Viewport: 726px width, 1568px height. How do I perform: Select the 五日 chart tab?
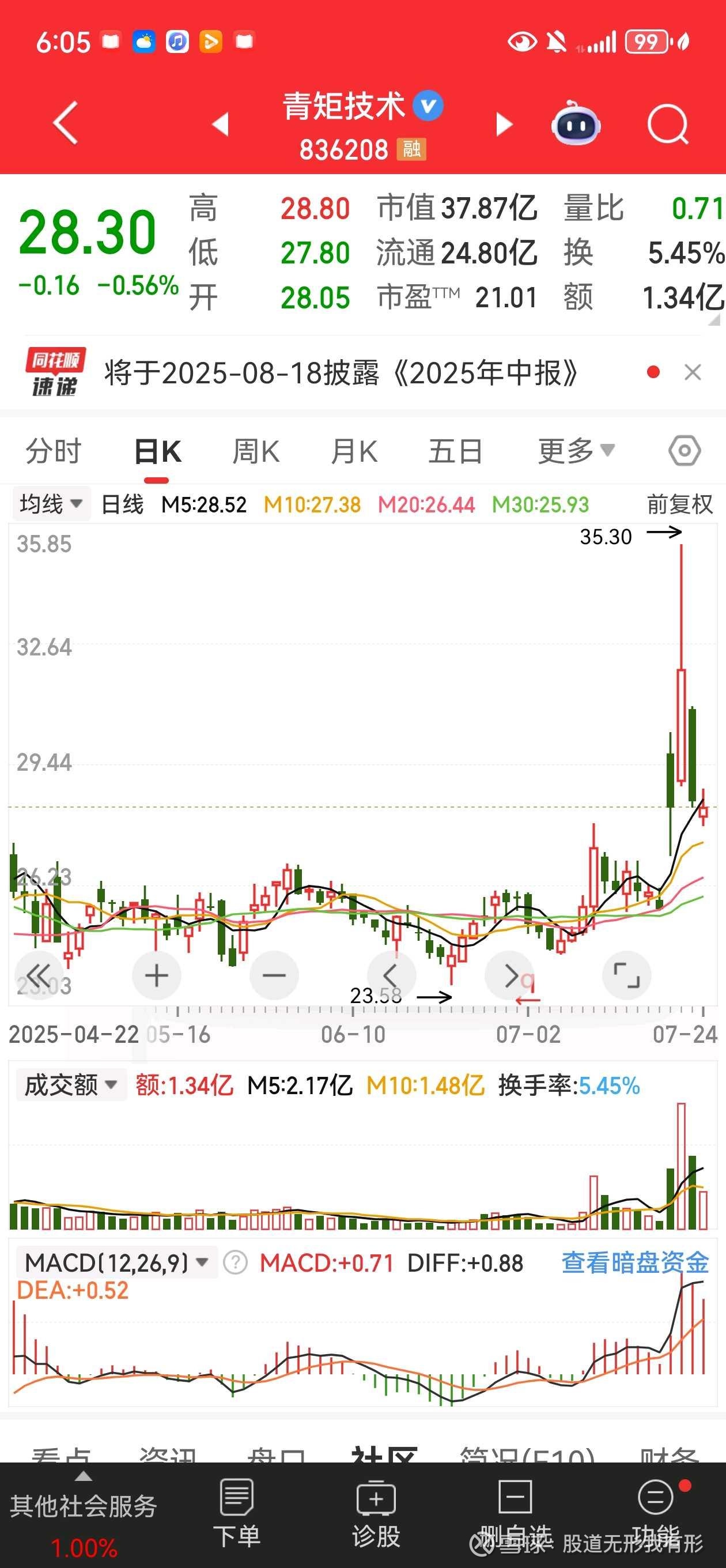click(455, 451)
